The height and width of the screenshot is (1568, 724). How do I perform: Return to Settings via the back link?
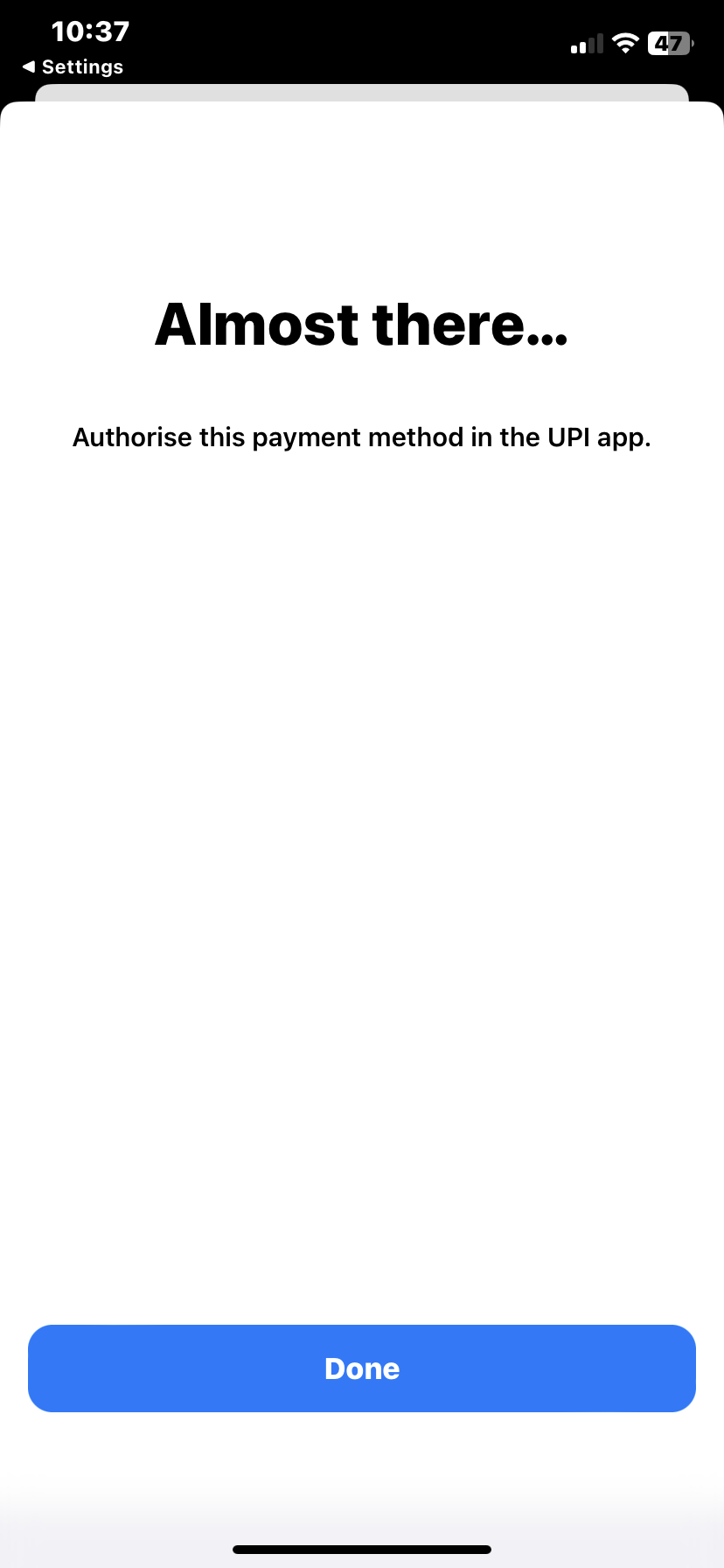pyautogui.click(x=74, y=66)
